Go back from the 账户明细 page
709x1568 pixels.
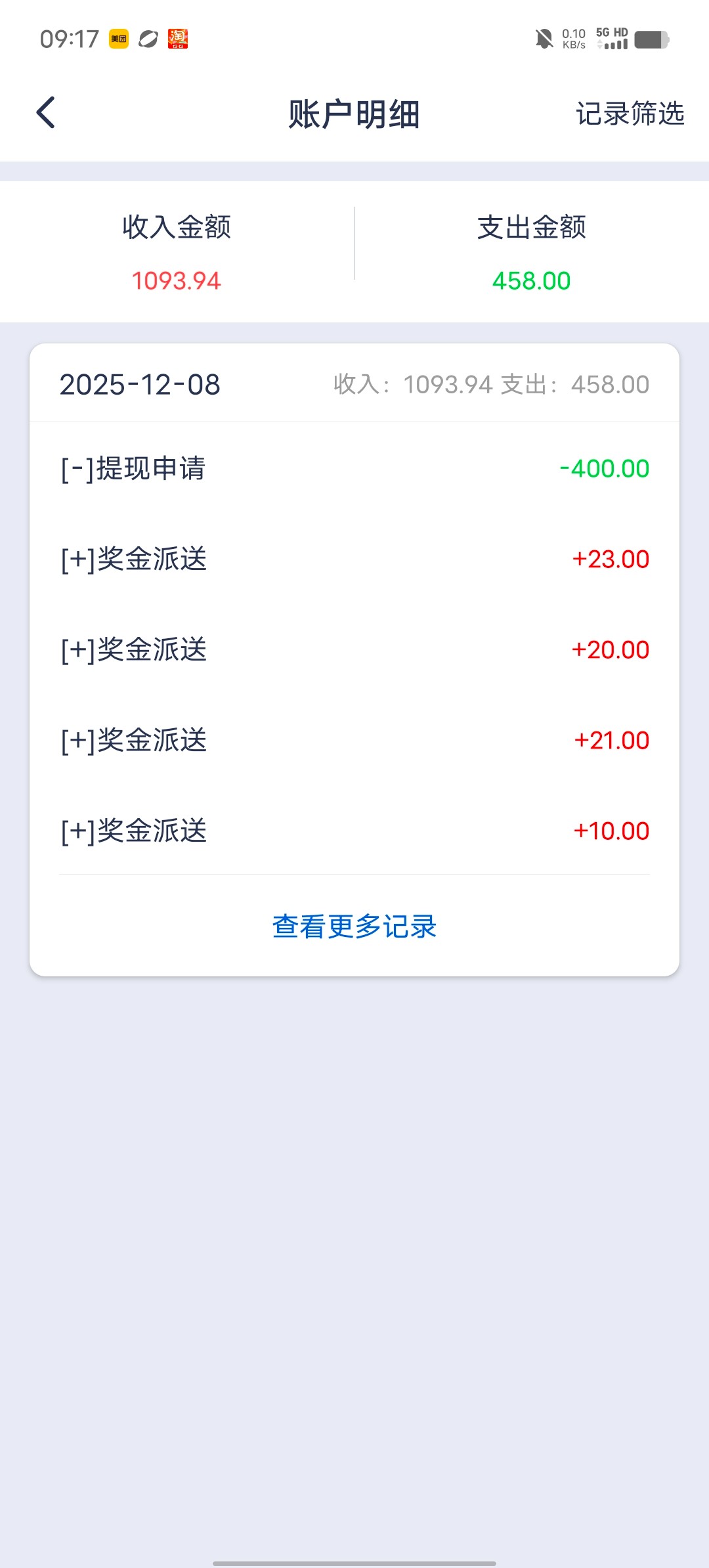tap(46, 113)
